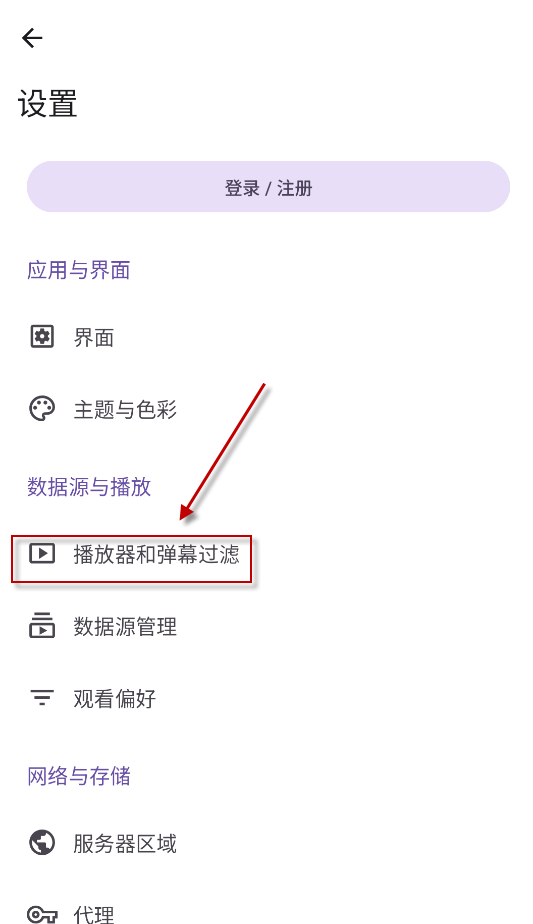533x924 pixels.
Task: Tap the 登录 / 注册 button
Action: [268, 187]
